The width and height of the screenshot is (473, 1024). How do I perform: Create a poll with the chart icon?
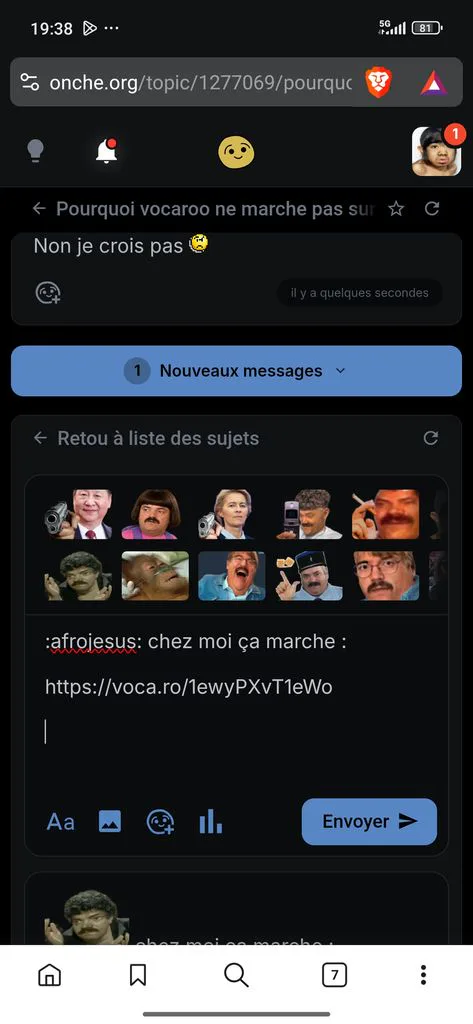coord(210,822)
